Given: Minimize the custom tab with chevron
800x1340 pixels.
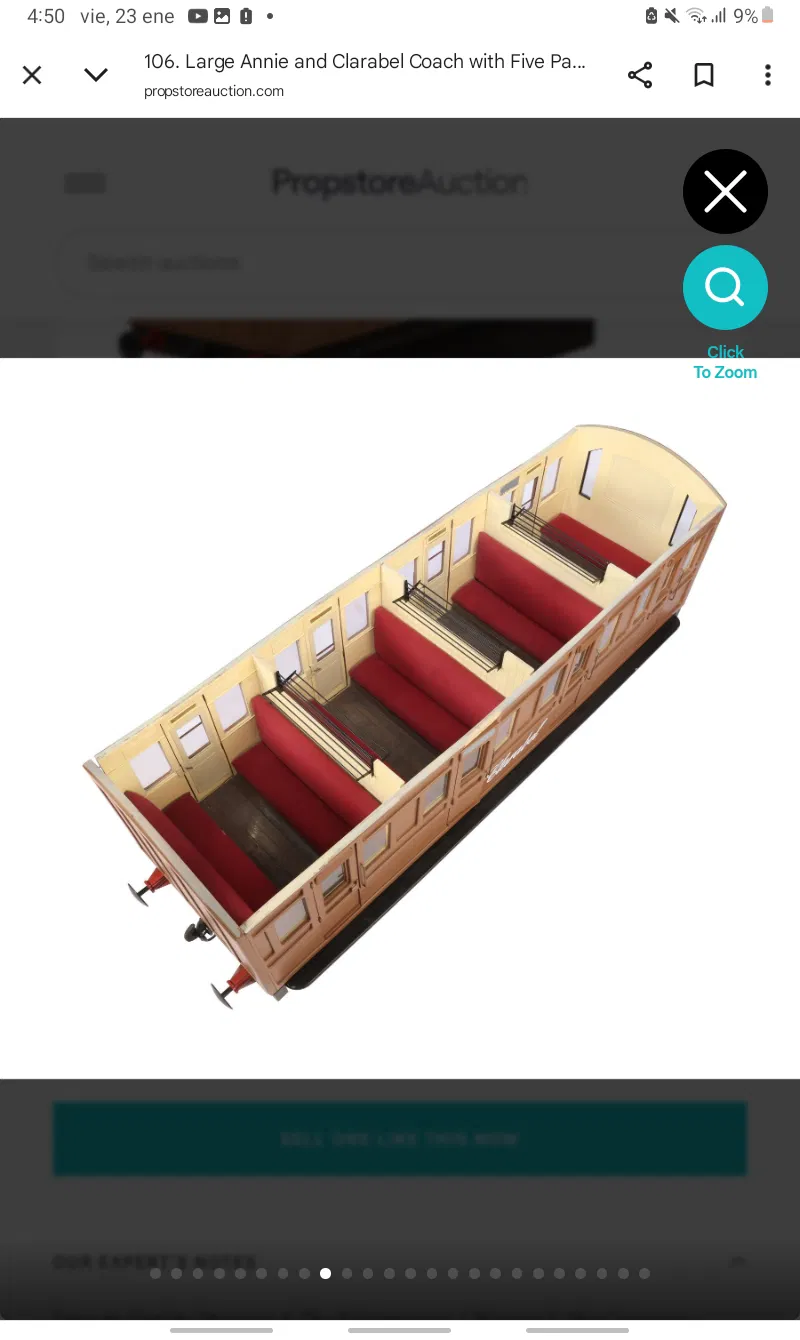Looking at the screenshot, I should (x=96, y=75).
